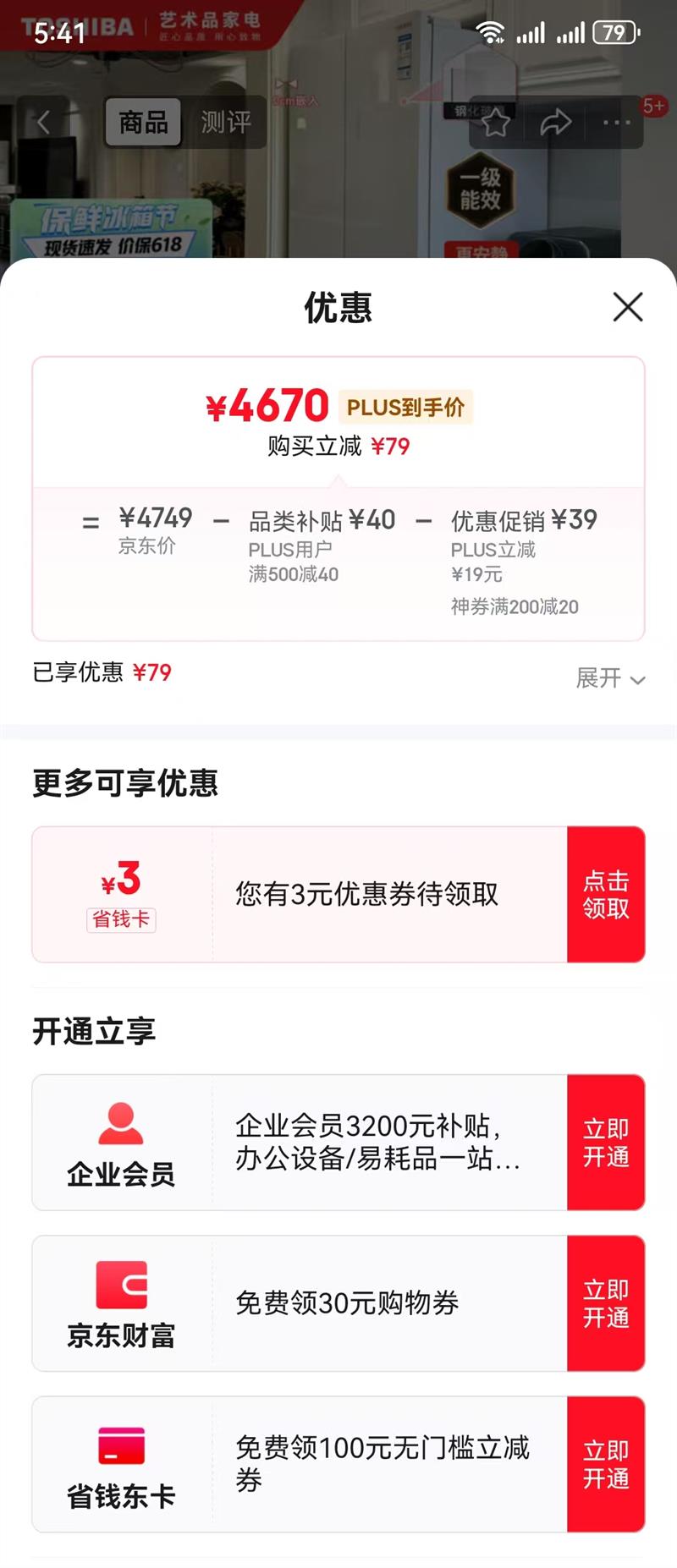Share this product page

tap(556, 123)
